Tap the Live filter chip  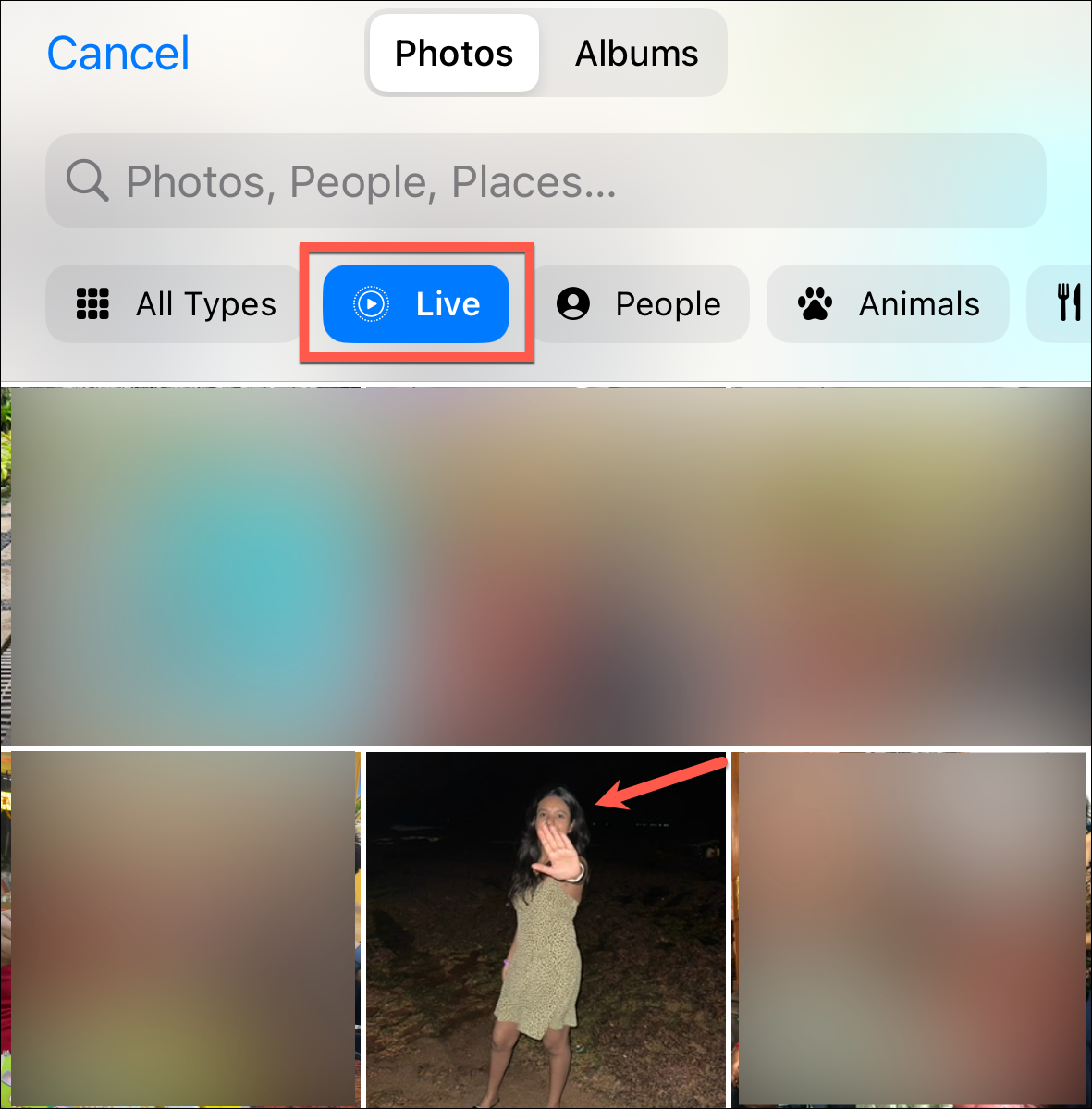(416, 303)
